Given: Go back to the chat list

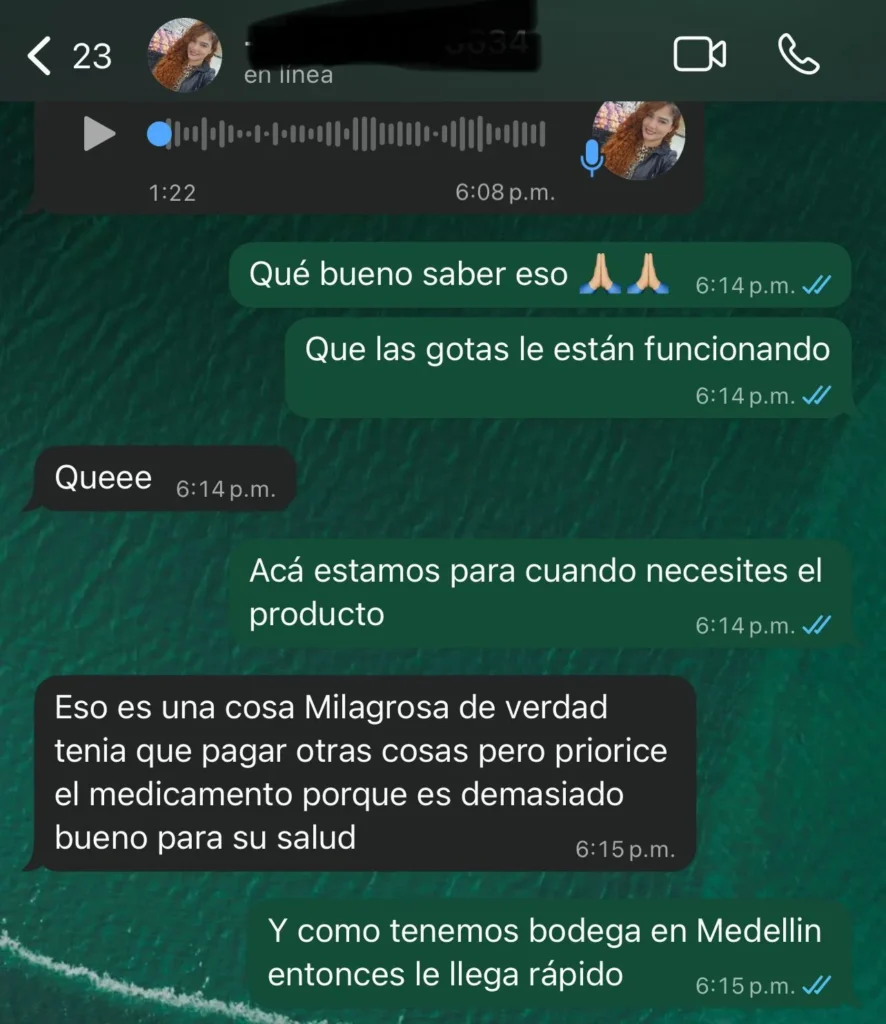Looking at the screenshot, I should (40, 56).
